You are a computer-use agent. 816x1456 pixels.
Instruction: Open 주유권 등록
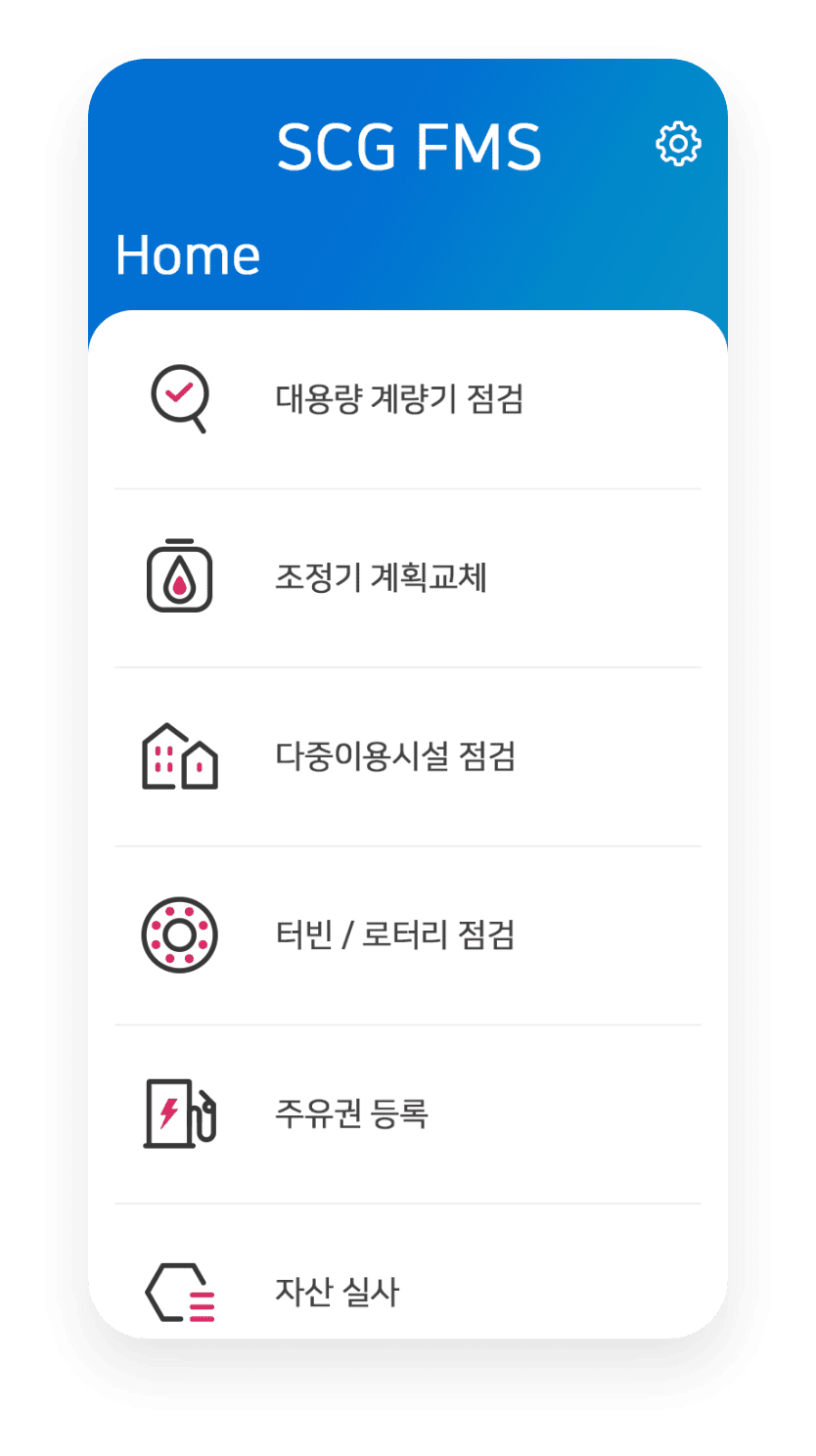pyautogui.click(x=408, y=1115)
